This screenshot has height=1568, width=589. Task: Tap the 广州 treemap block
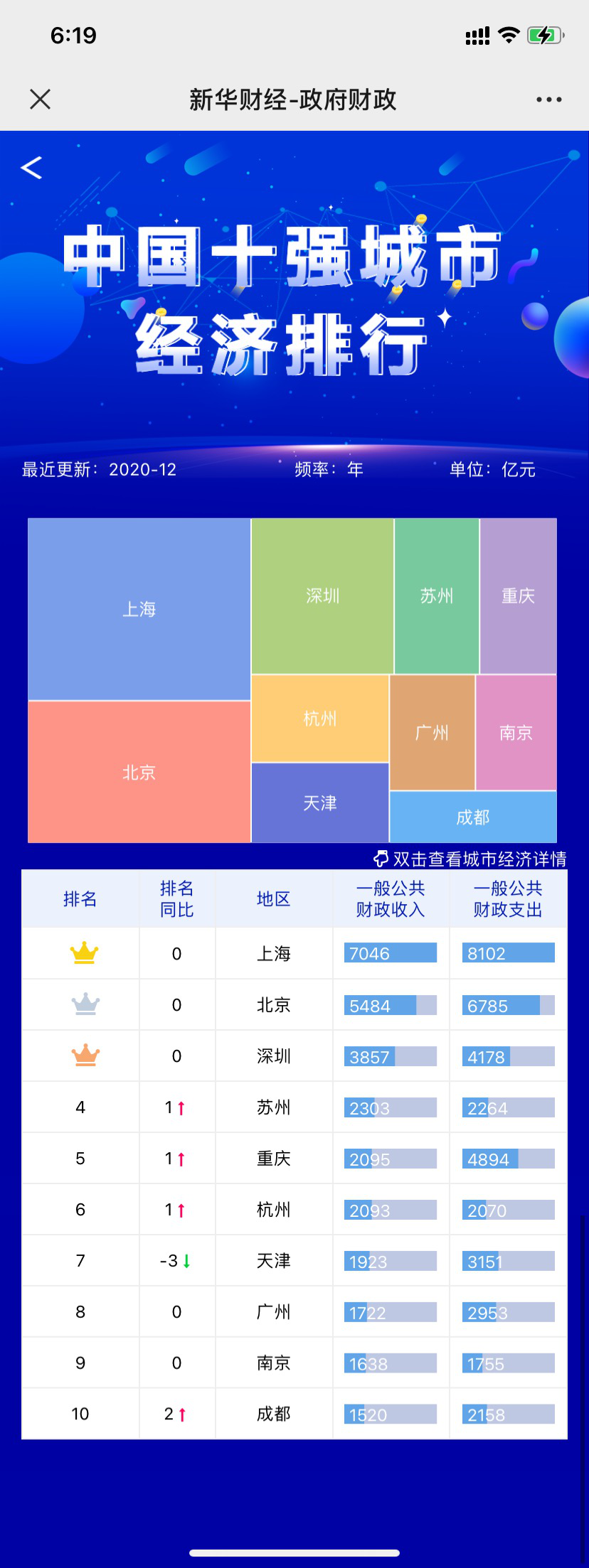point(432,732)
